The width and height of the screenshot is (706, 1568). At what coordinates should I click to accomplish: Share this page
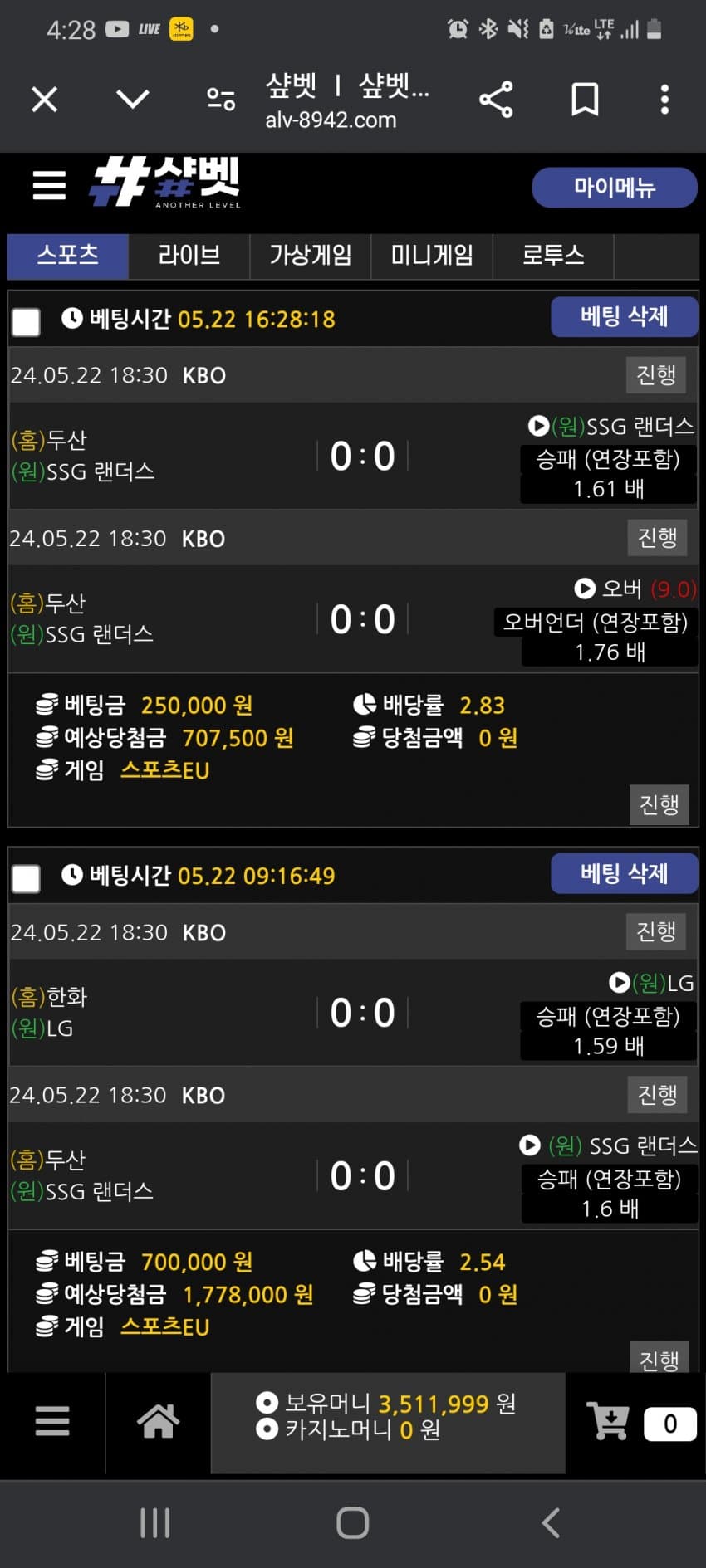pyautogui.click(x=496, y=100)
